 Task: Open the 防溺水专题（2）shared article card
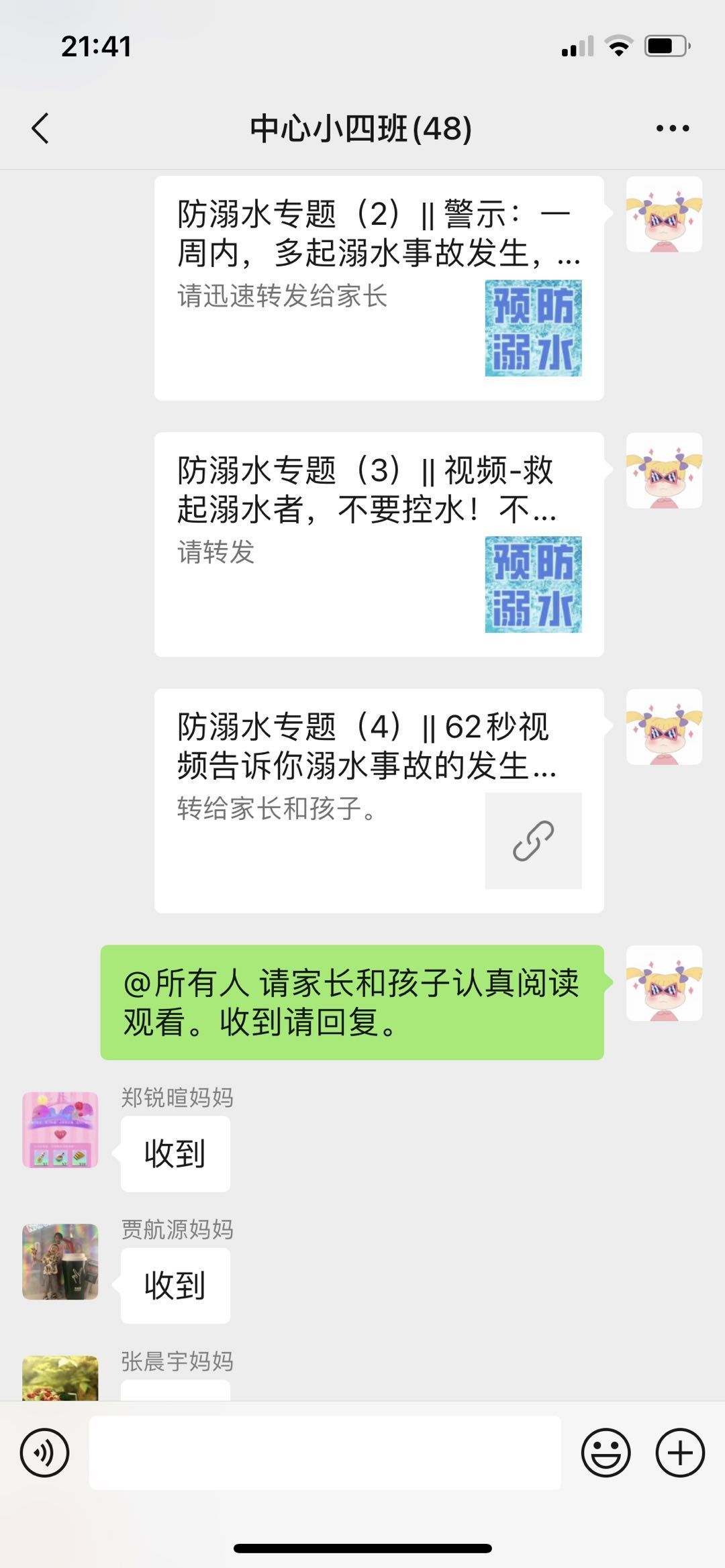point(379,289)
